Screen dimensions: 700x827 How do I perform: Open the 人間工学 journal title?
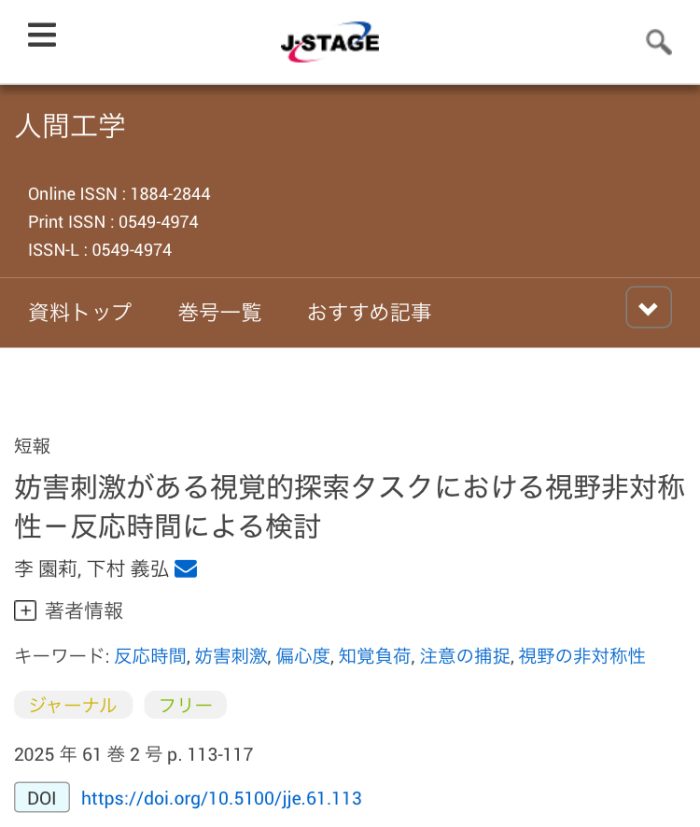70,127
